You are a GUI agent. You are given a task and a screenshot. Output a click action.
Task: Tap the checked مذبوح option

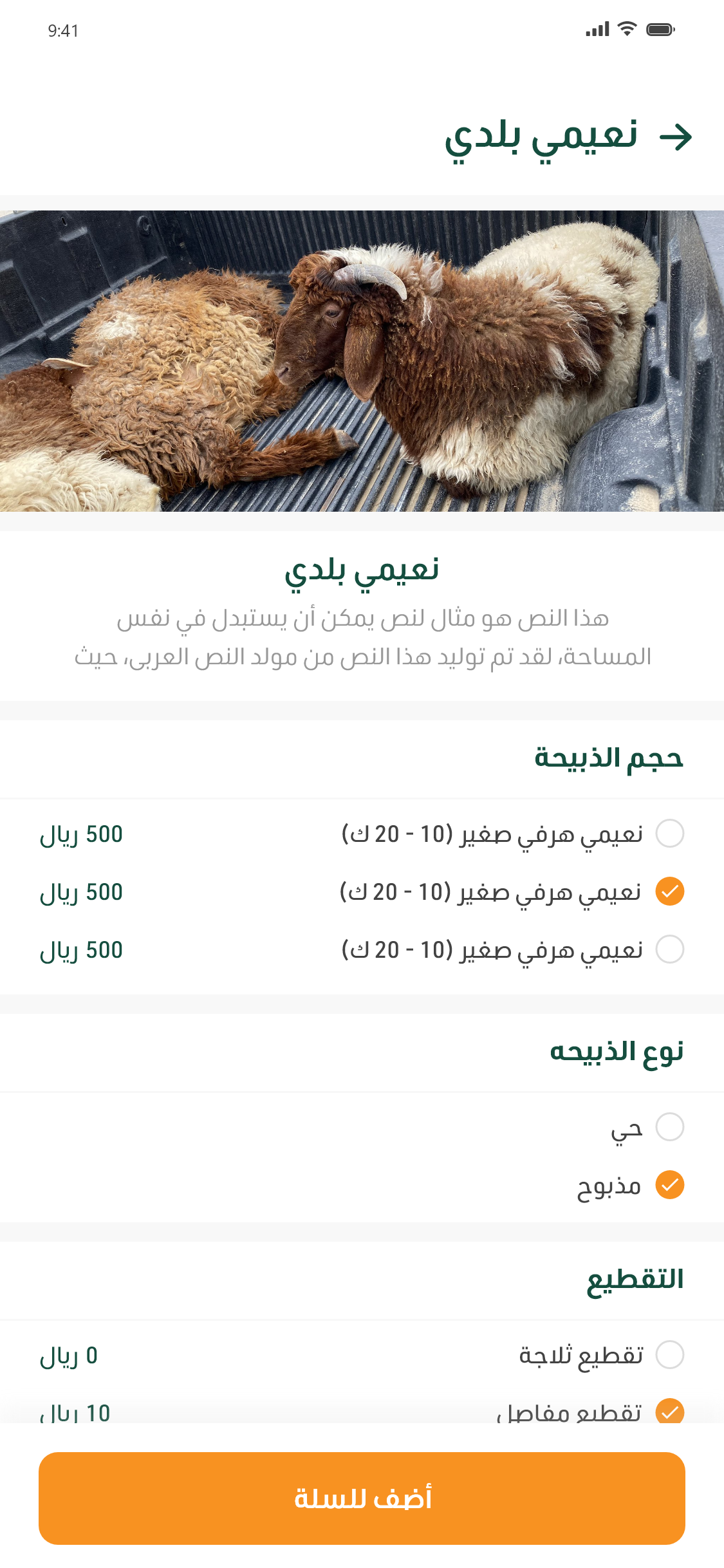pyautogui.click(x=669, y=1185)
